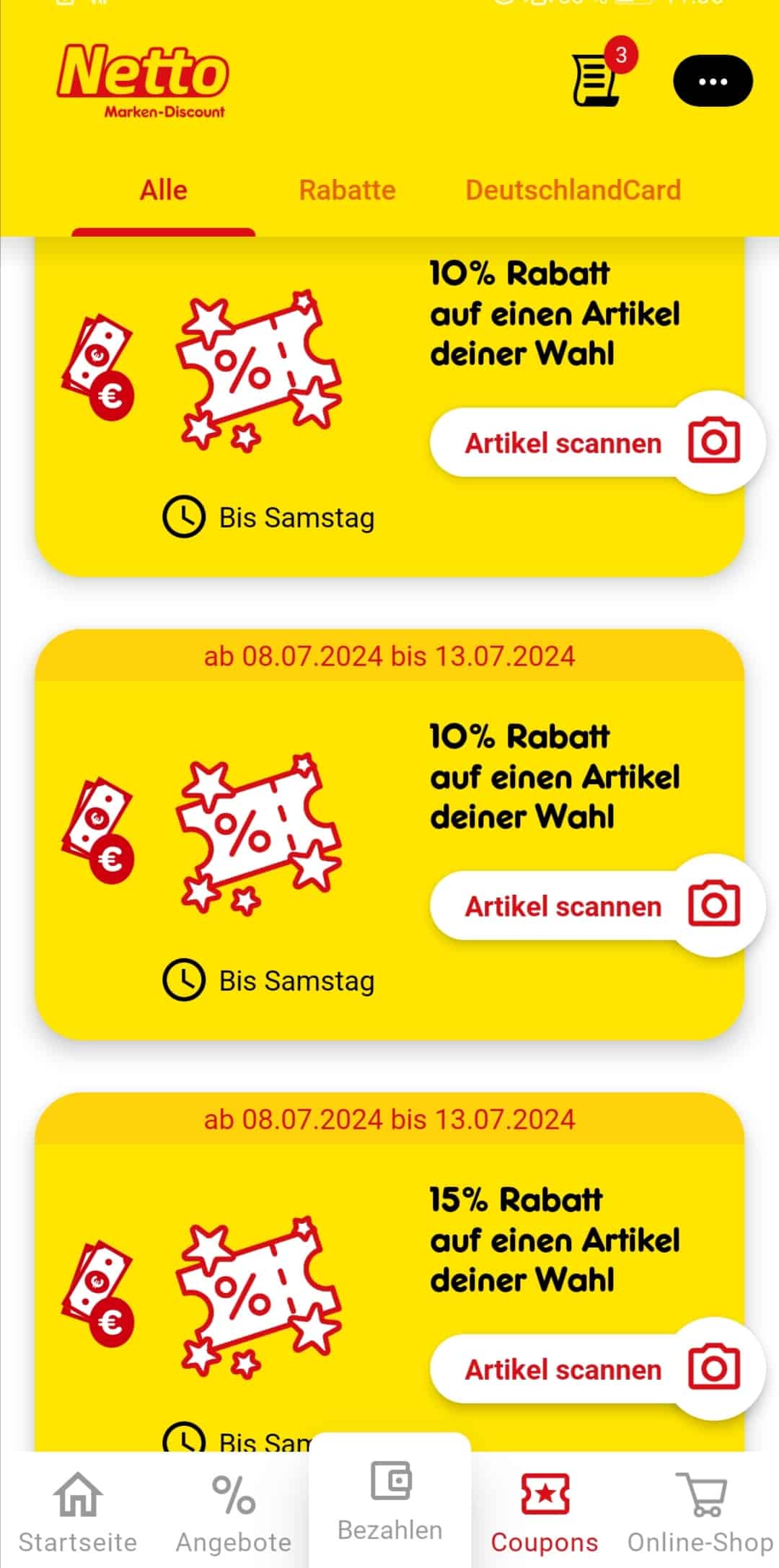Open the shopping list icon with badge
This screenshot has height=1568, width=779.
(597, 78)
